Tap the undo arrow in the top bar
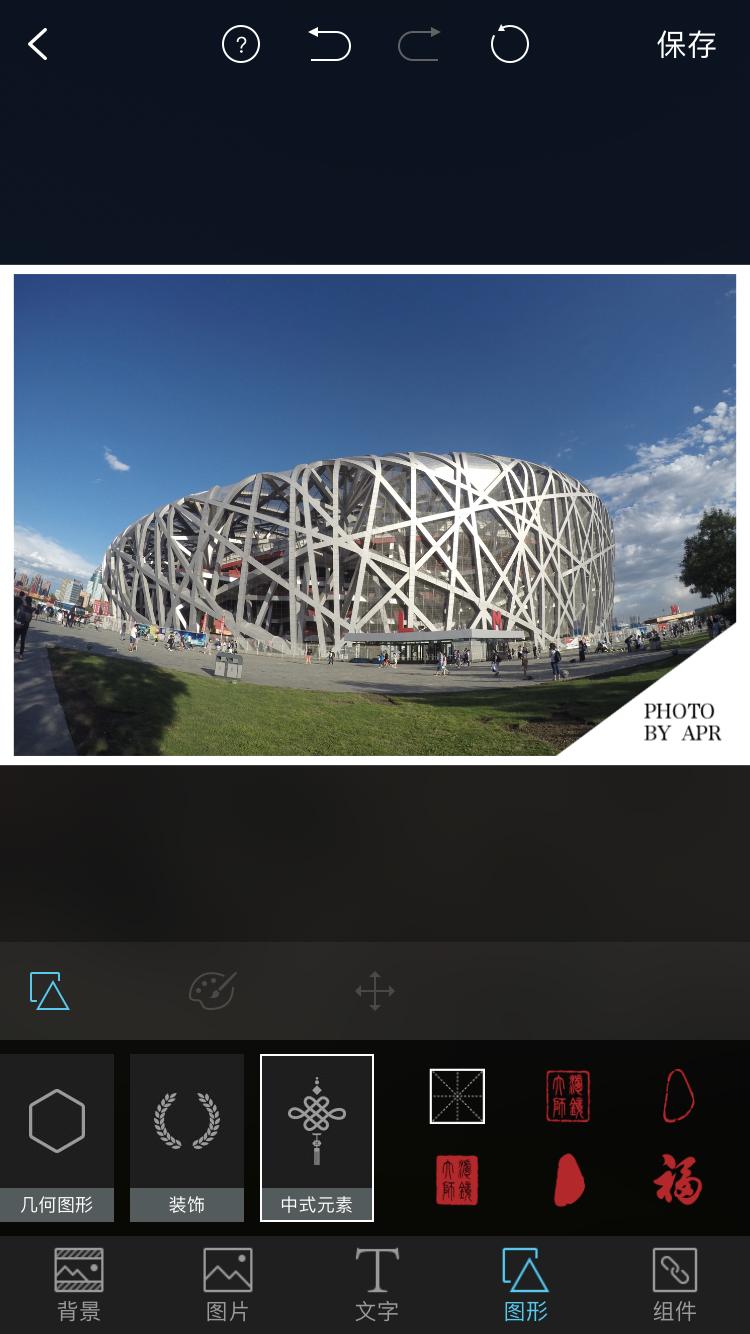The width and height of the screenshot is (750, 1334). (330, 44)
